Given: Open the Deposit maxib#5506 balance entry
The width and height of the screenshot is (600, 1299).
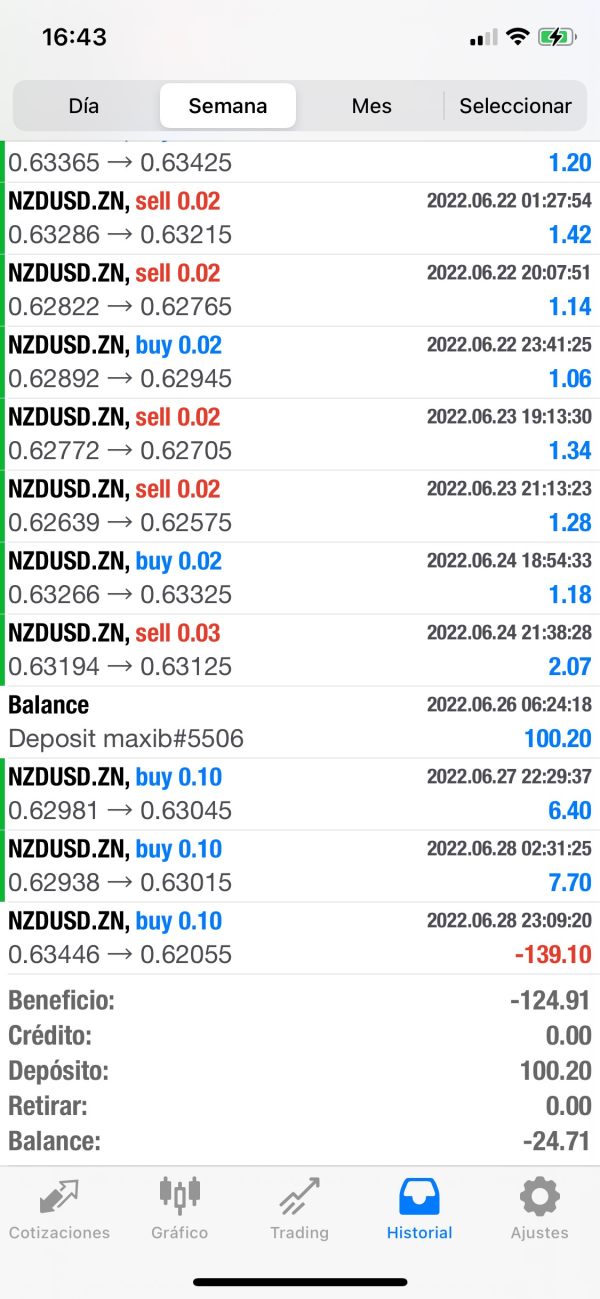Looking at the screenshot, I should pyautogui.click(x=300, y=722).
